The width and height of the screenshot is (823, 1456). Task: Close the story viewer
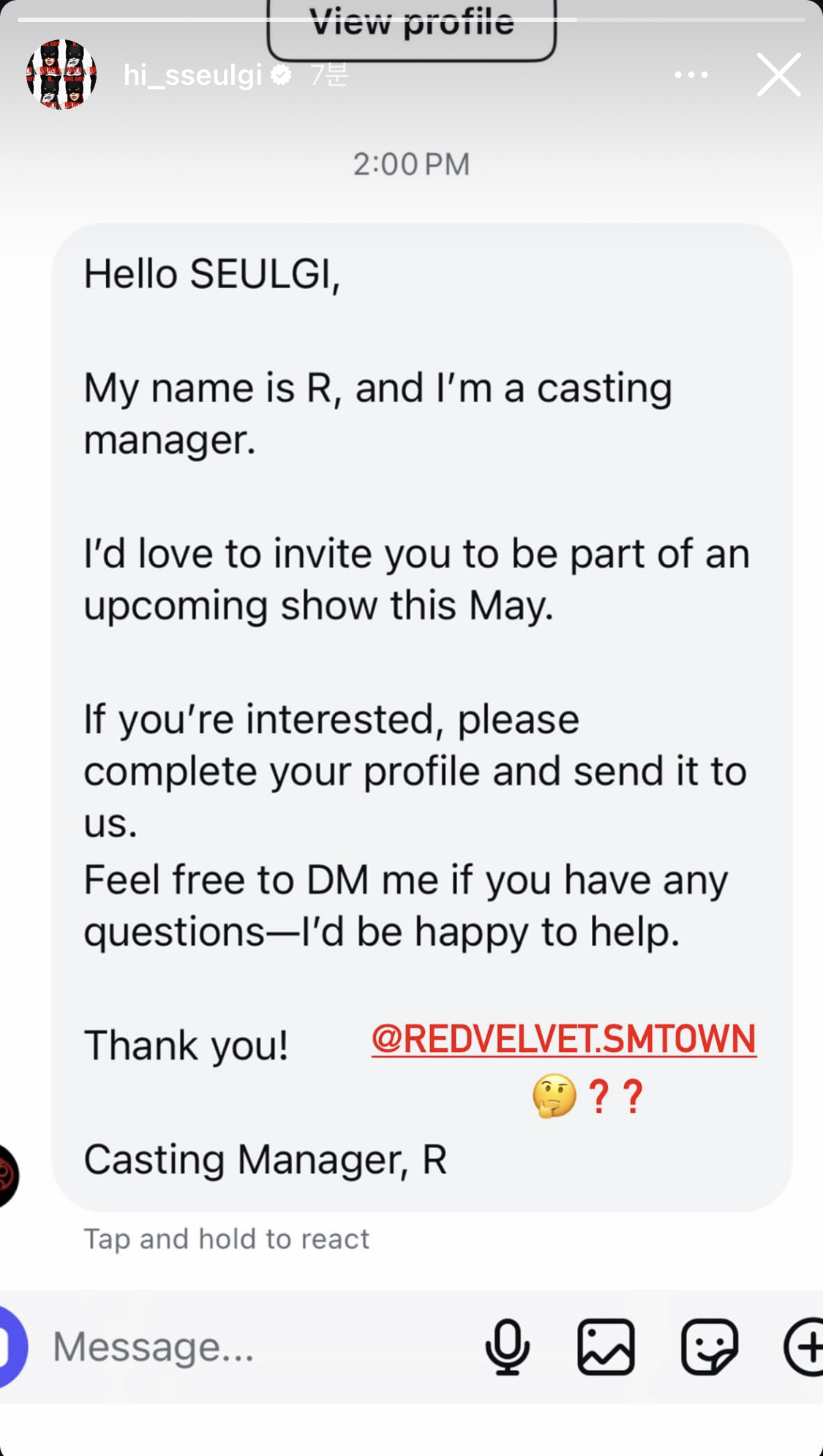[778, 75]
